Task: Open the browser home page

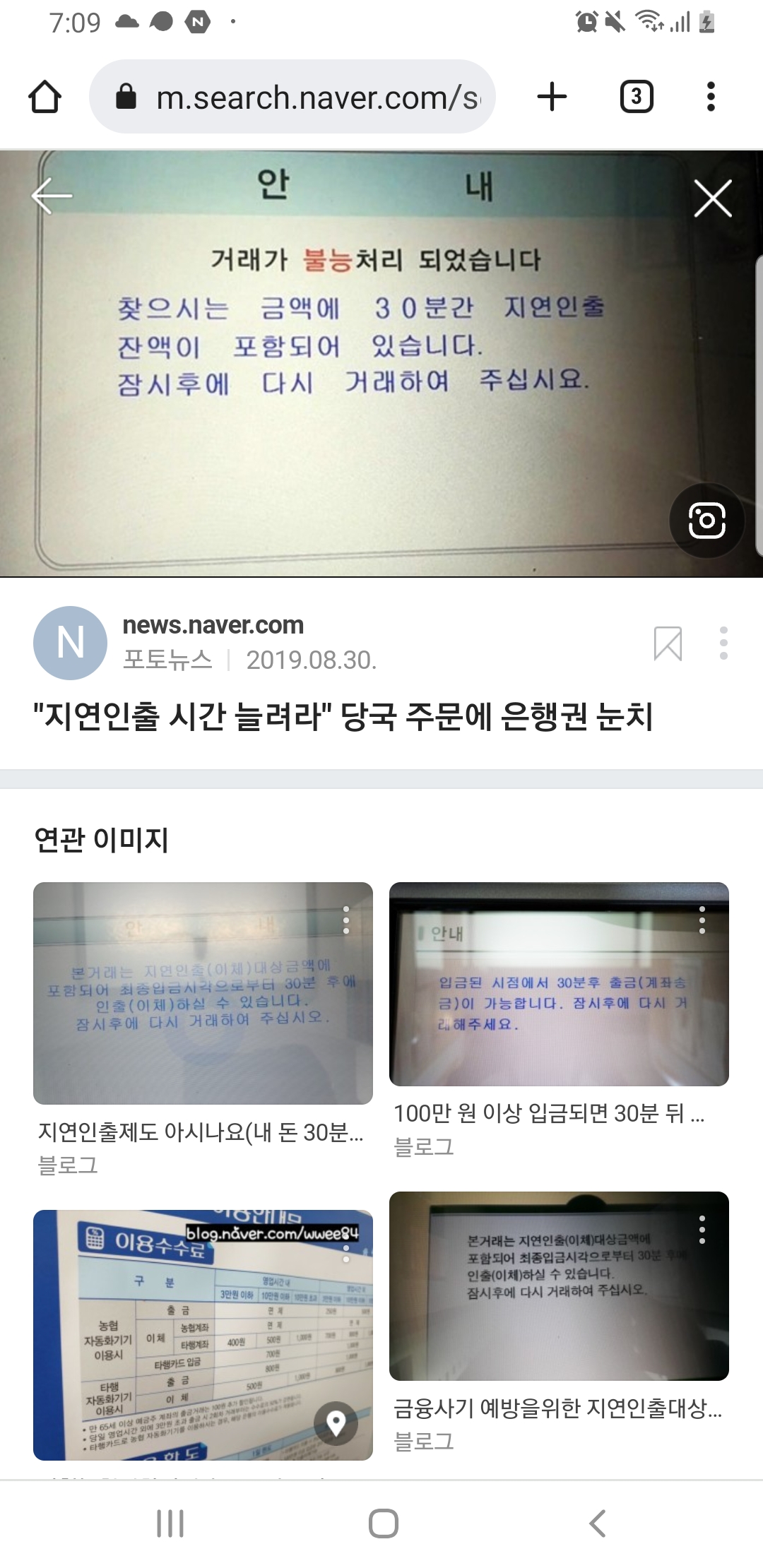Action: 45,97
